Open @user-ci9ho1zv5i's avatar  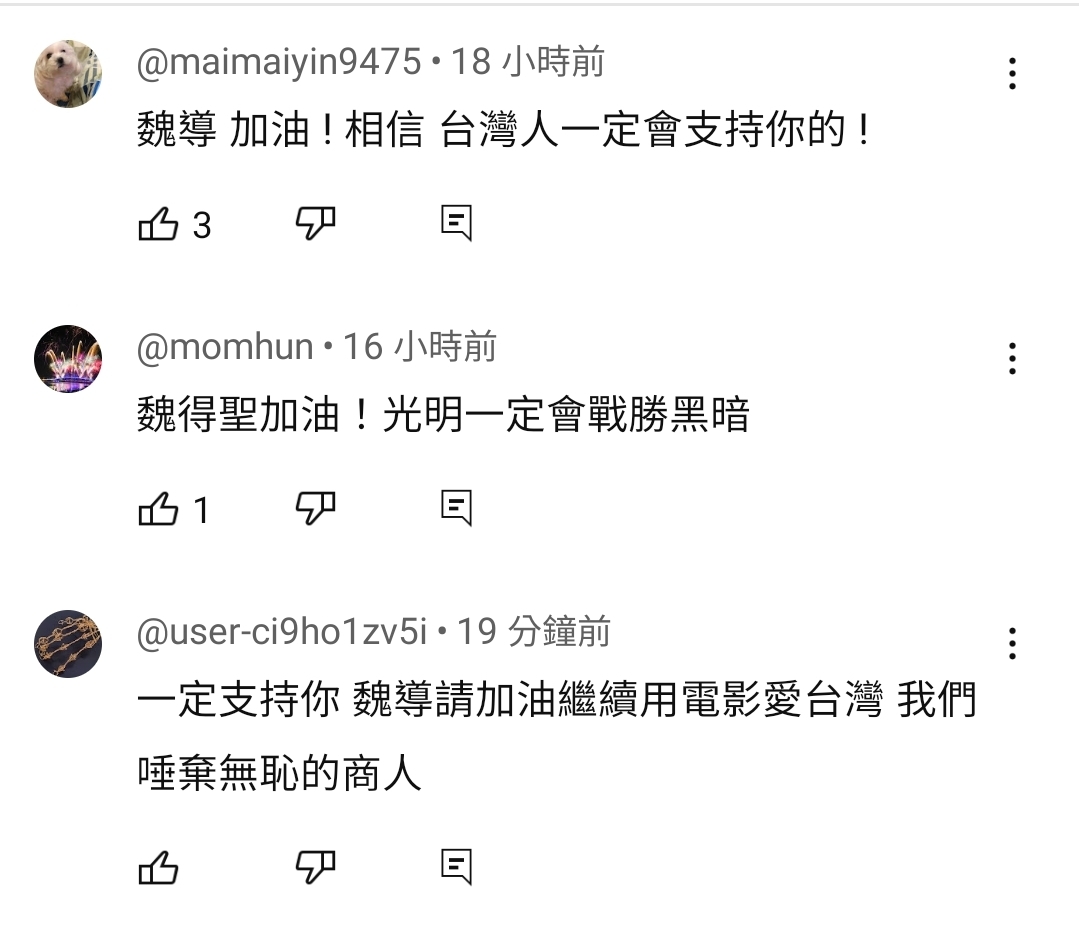click(x=68, y=643)
